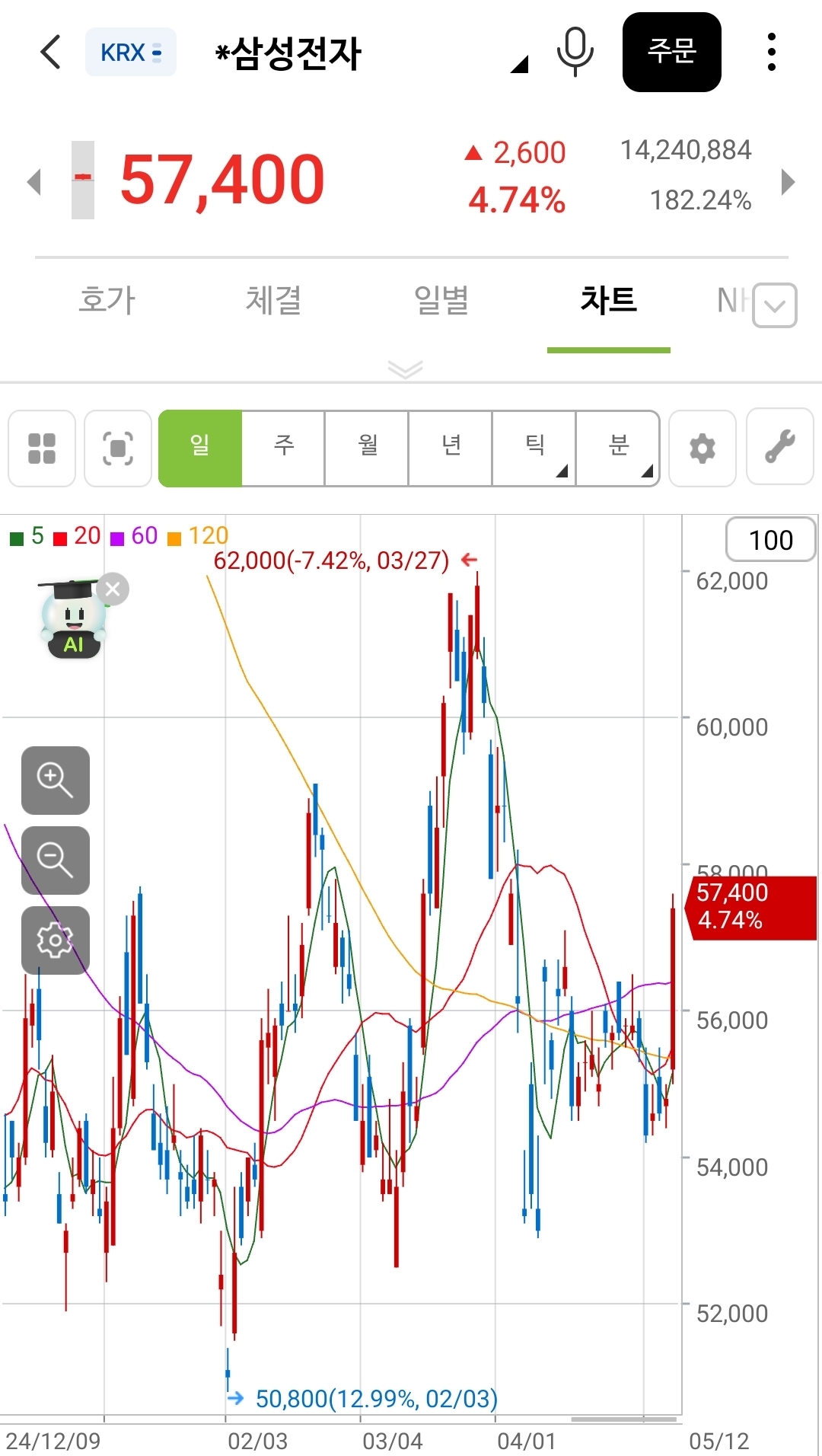Switch to the 일별 tab
This screenshot has width=822, height=1456.
click(441, 300)
